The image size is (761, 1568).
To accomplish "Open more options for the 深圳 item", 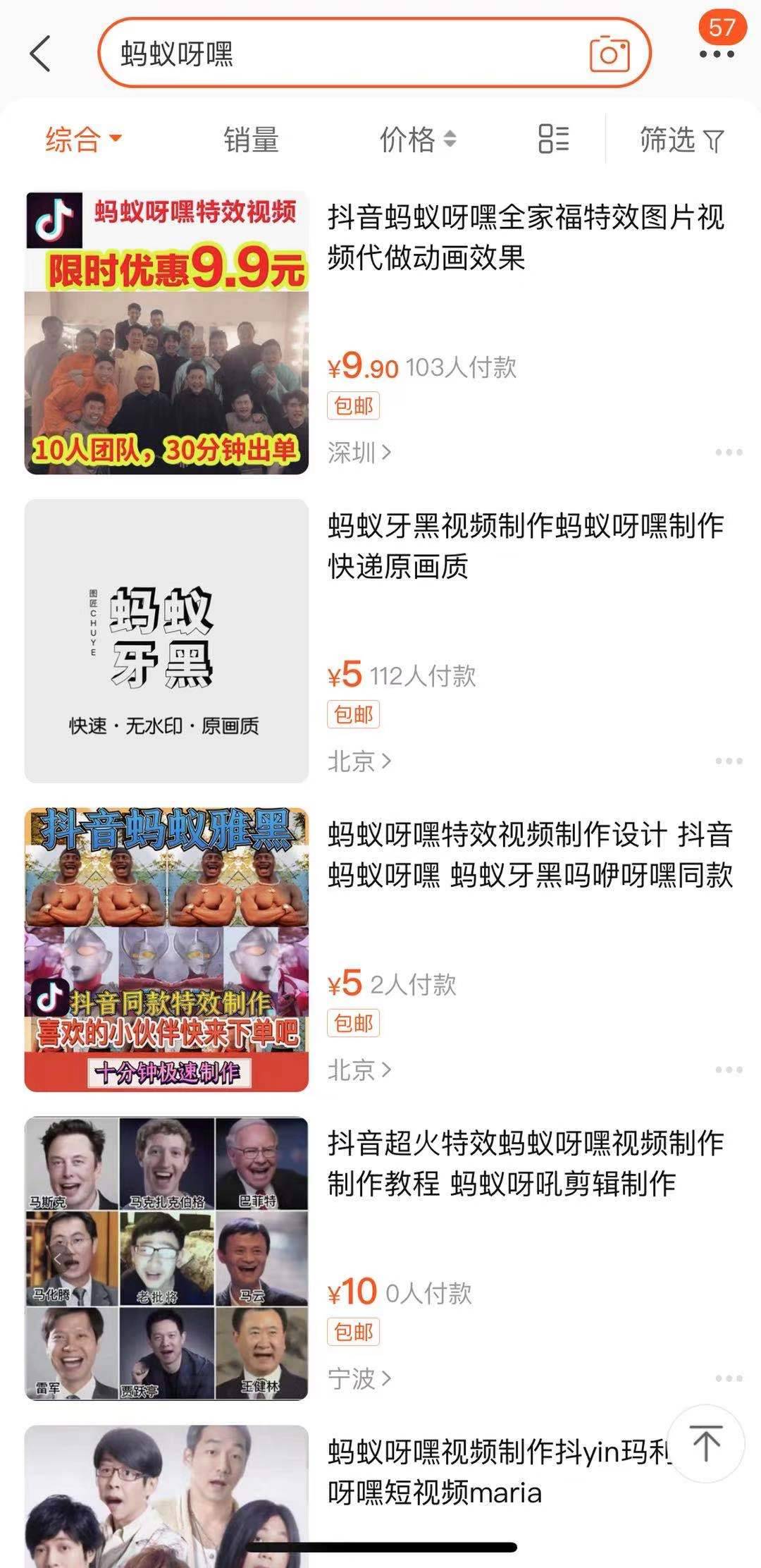I will pyautogui.click(x=729, y=452).
